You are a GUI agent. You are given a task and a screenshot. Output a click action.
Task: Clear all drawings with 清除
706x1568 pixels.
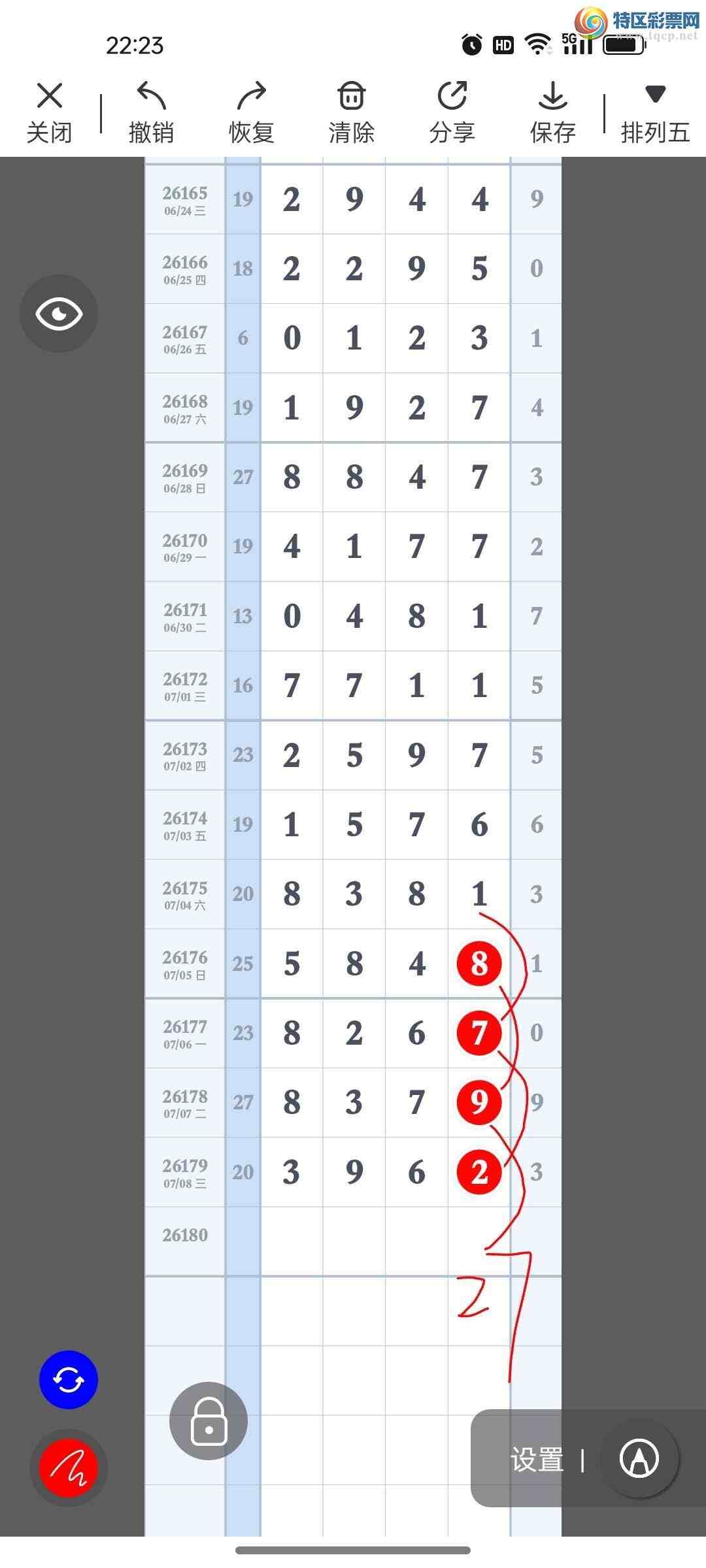pos(352,112)
